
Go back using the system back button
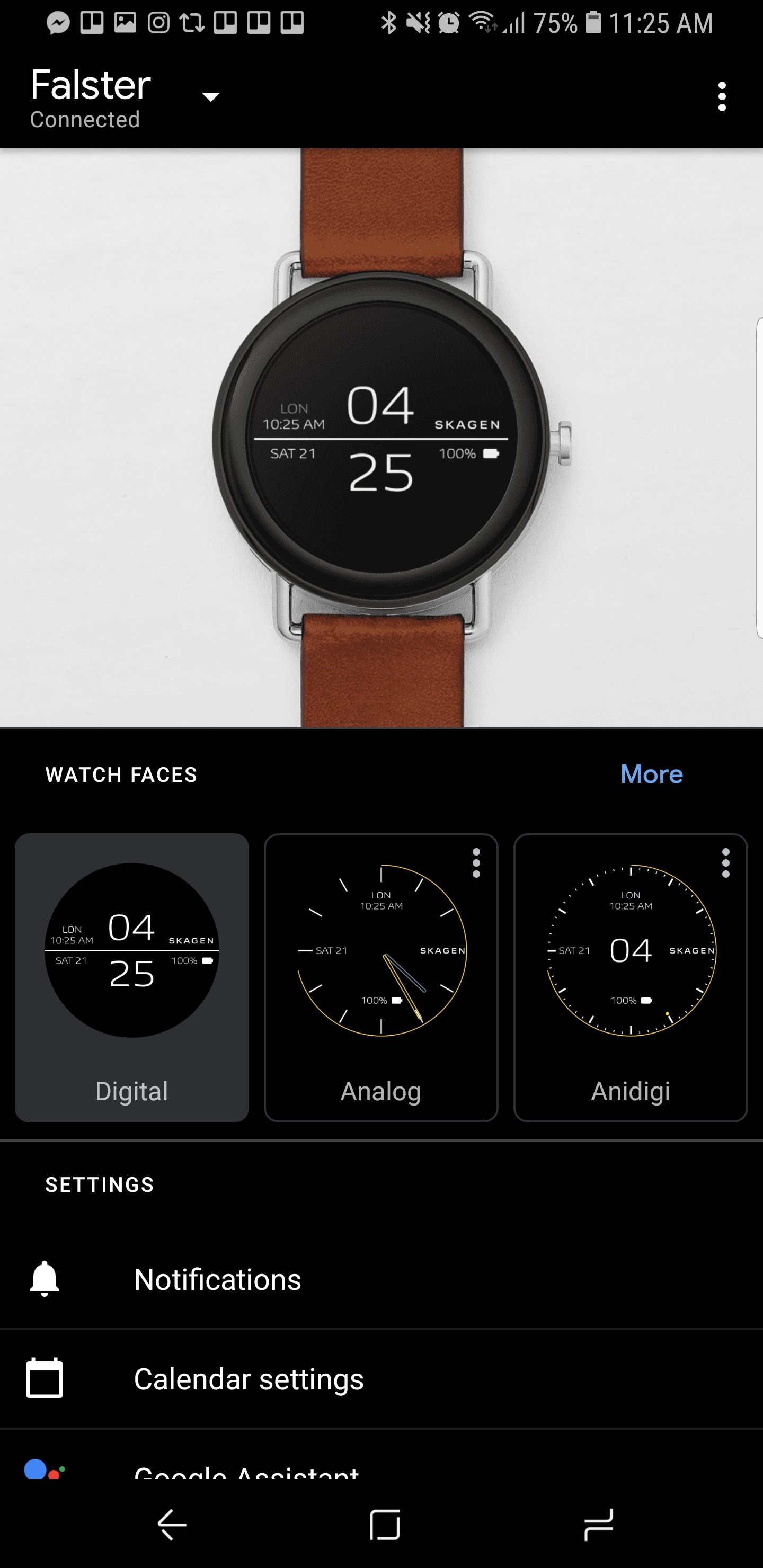(x=172, y=1525)
